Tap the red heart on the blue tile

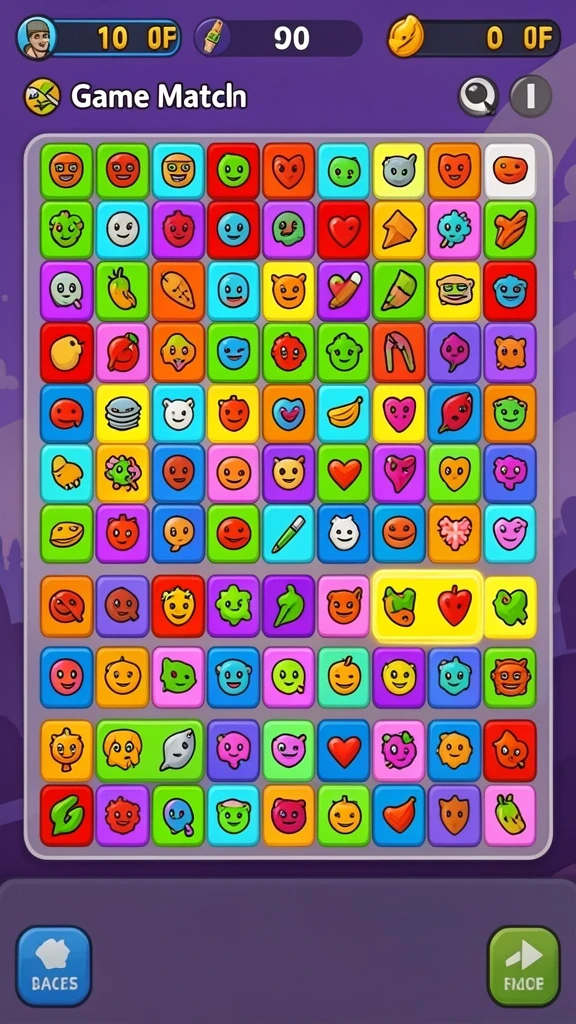tap(344, 751)
